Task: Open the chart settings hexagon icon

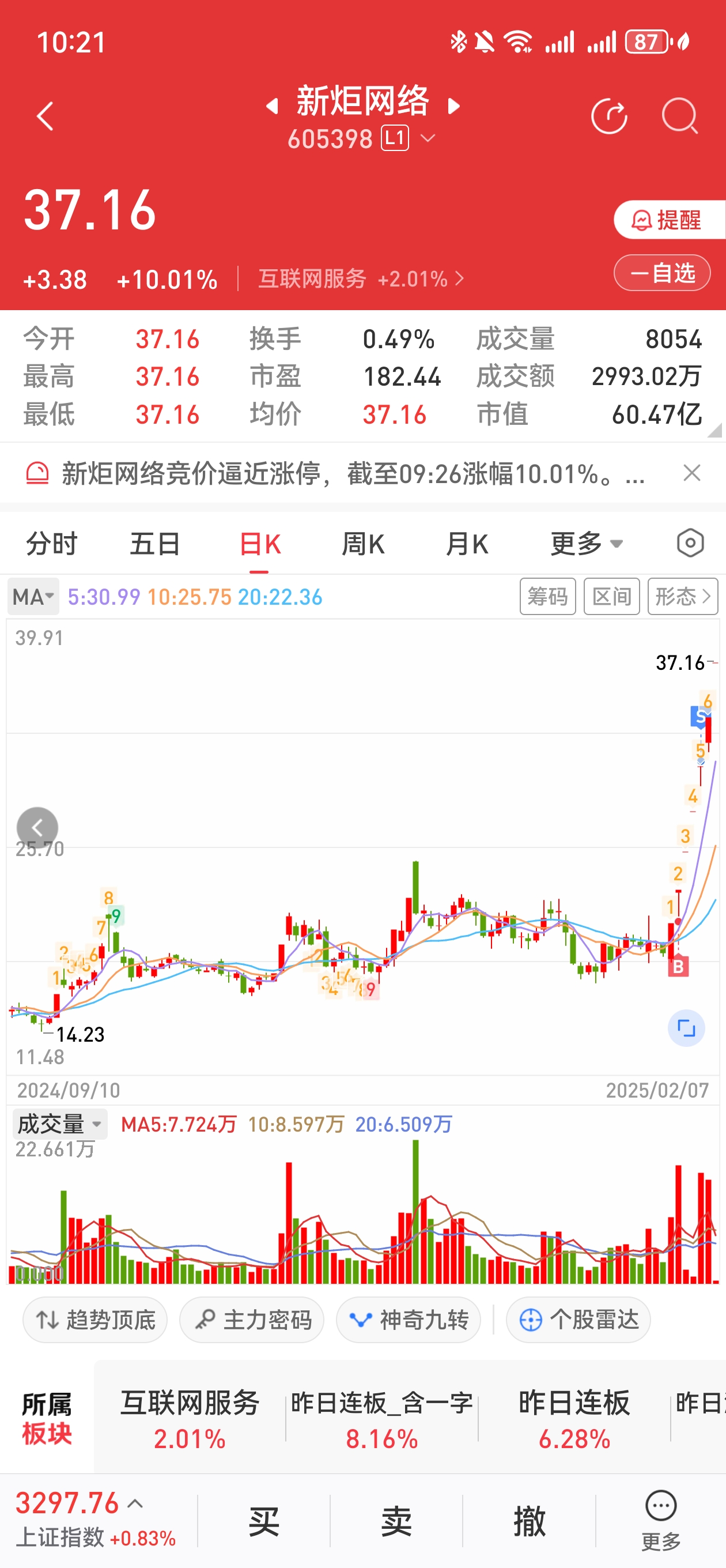Action: [x=690, y=542]
